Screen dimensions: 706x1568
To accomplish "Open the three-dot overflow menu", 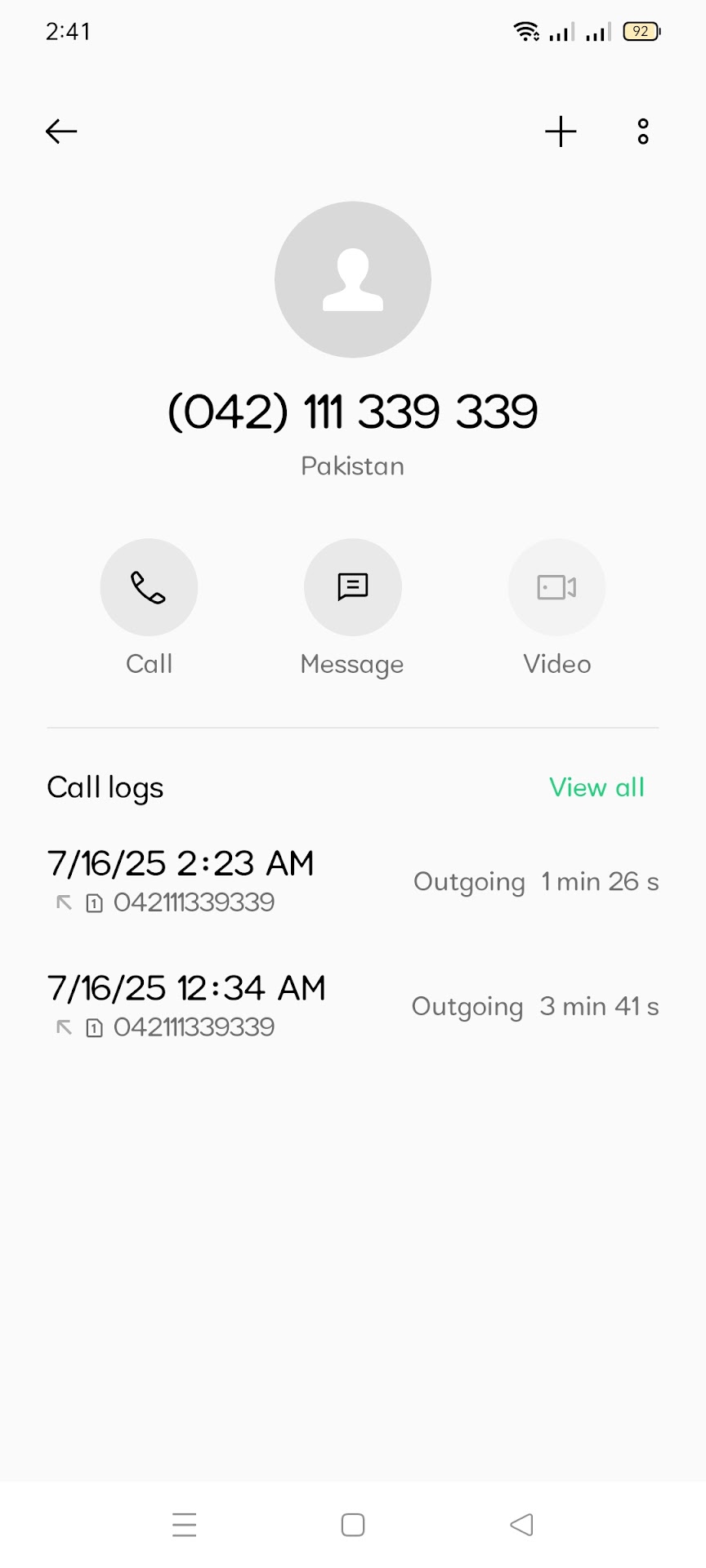I will [x=643, y=131].
